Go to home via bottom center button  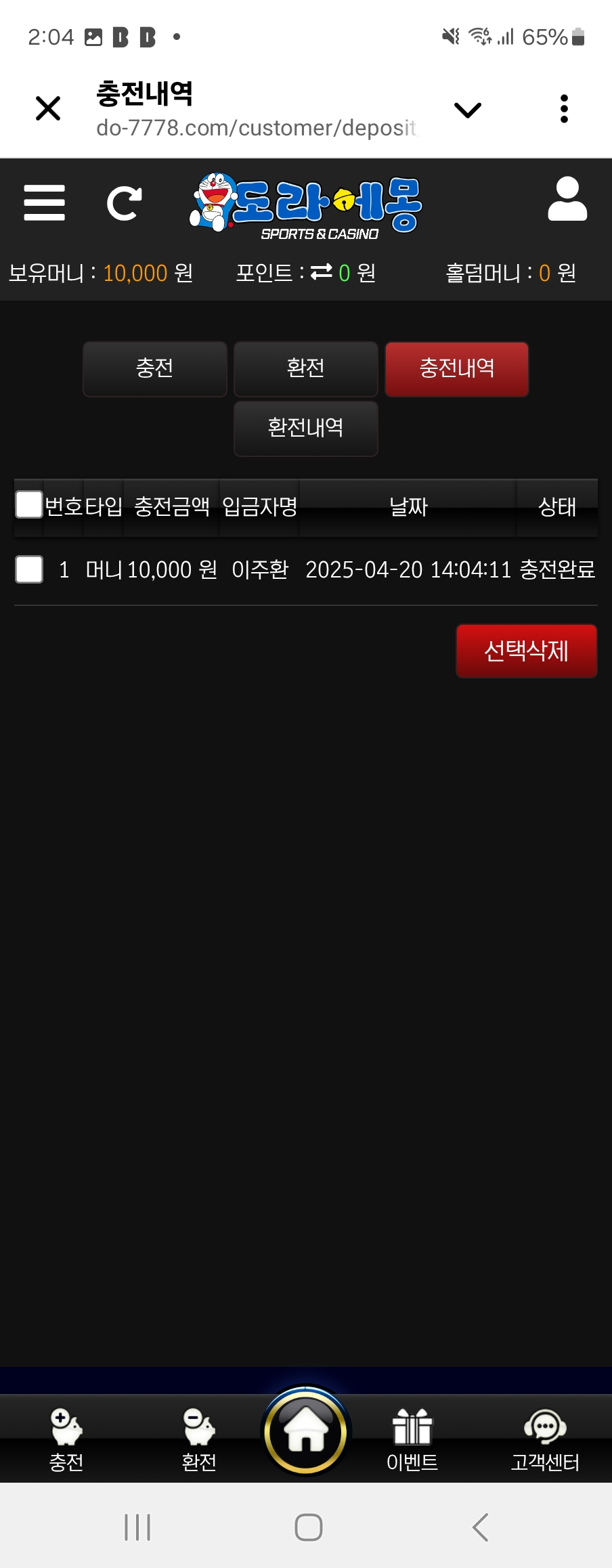point(306,1431)
